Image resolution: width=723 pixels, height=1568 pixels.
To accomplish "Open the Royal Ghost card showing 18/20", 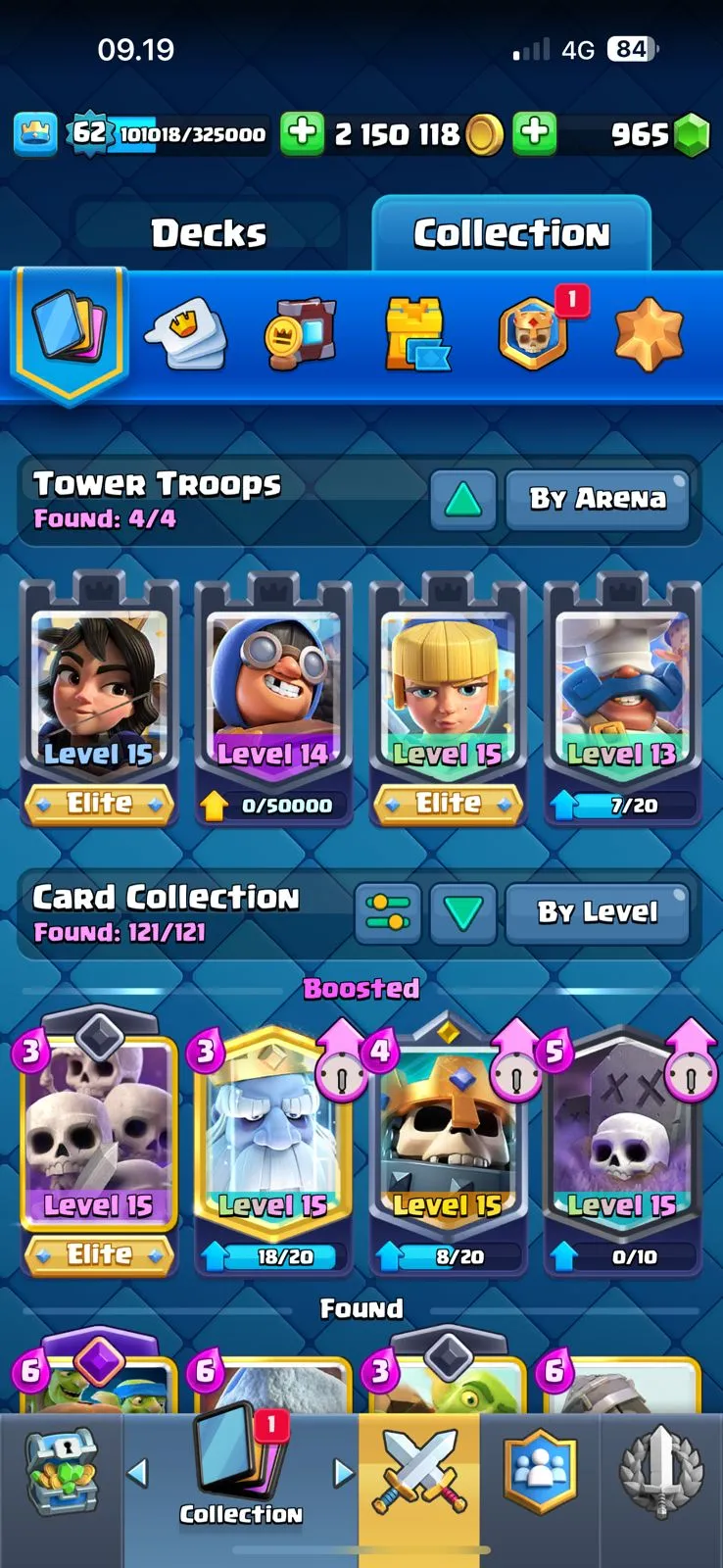I will pos(272,1137).
